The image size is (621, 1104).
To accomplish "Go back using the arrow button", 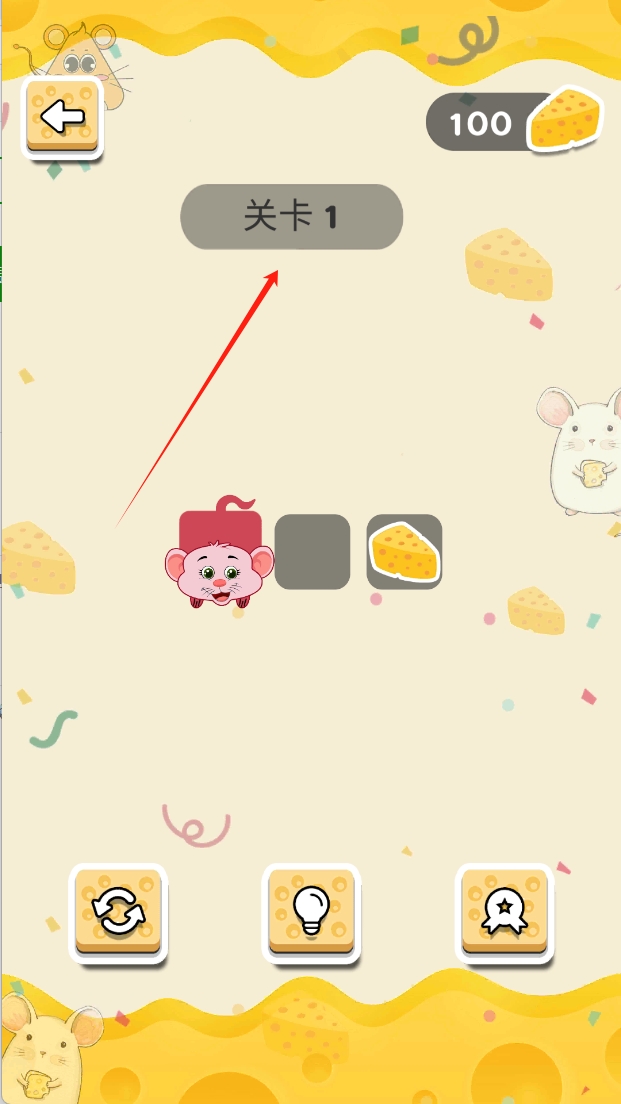I will (x=63, y=118).
